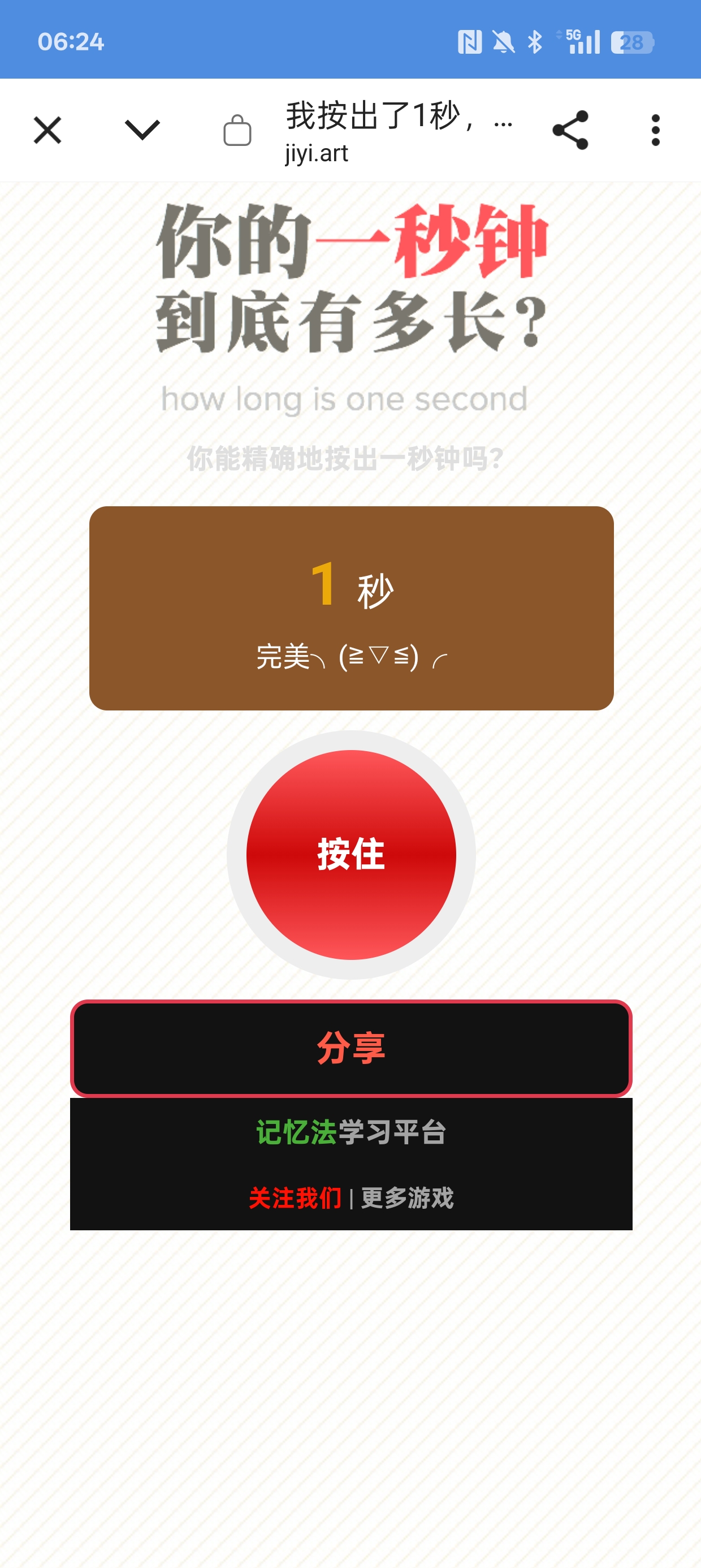
Task: Tap the 分享 share button
Action: tap(351, 1048)
